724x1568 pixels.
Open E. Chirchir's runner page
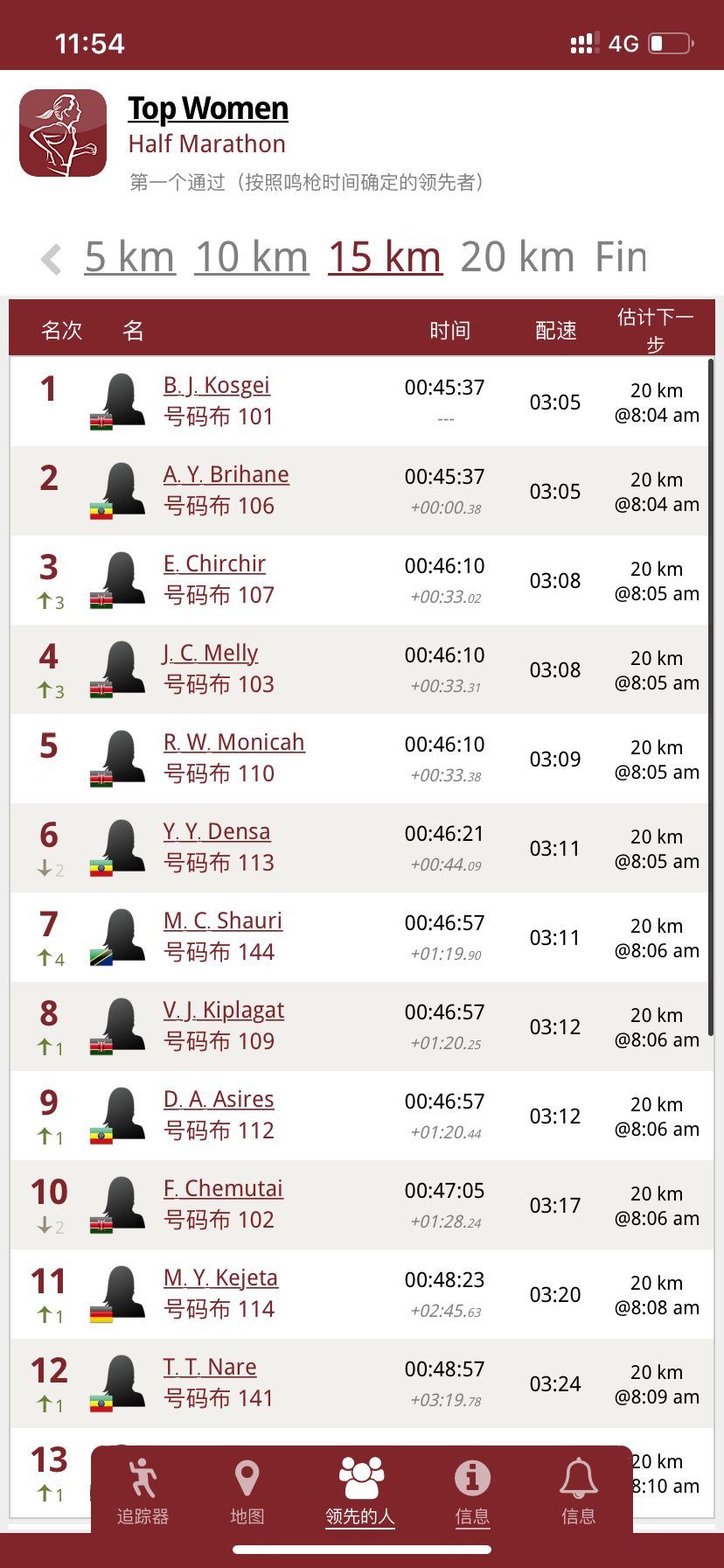tap(214, 564)
